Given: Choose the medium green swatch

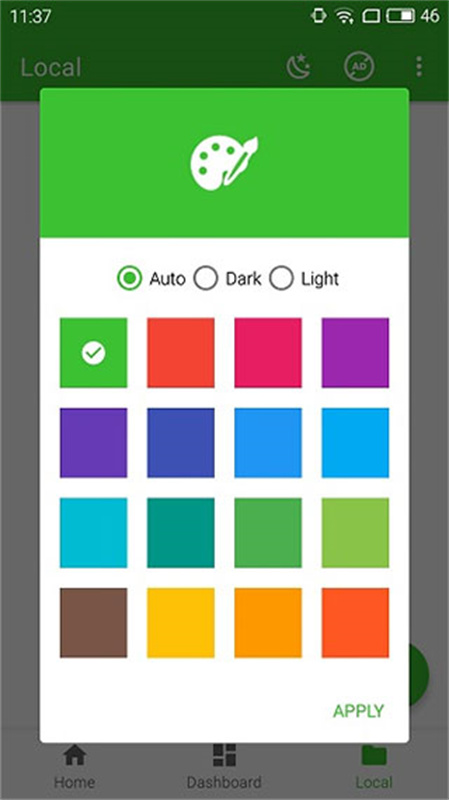Looking at the screenshot, I should (x=268, y=533).
